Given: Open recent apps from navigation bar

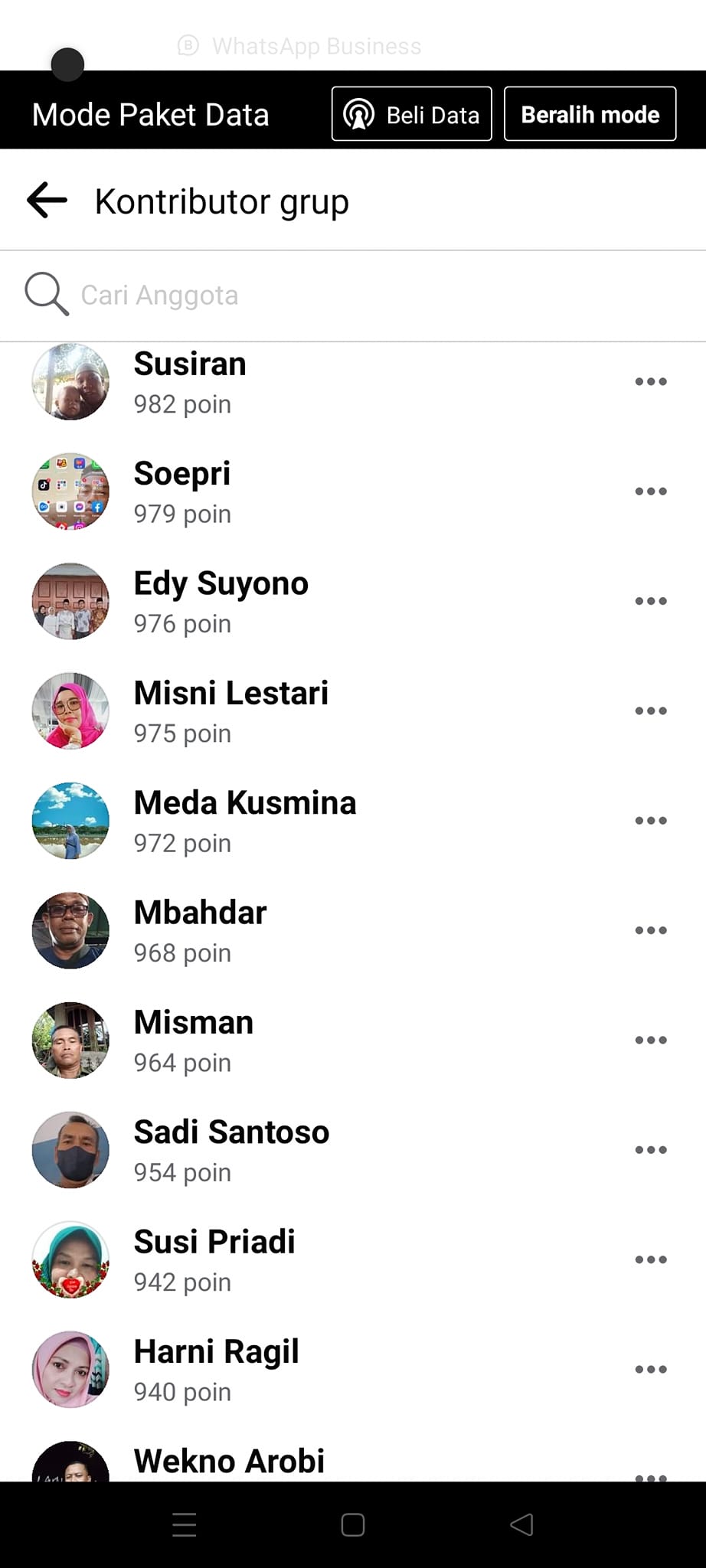Looking at the screenshot, I should point(185,1525).
